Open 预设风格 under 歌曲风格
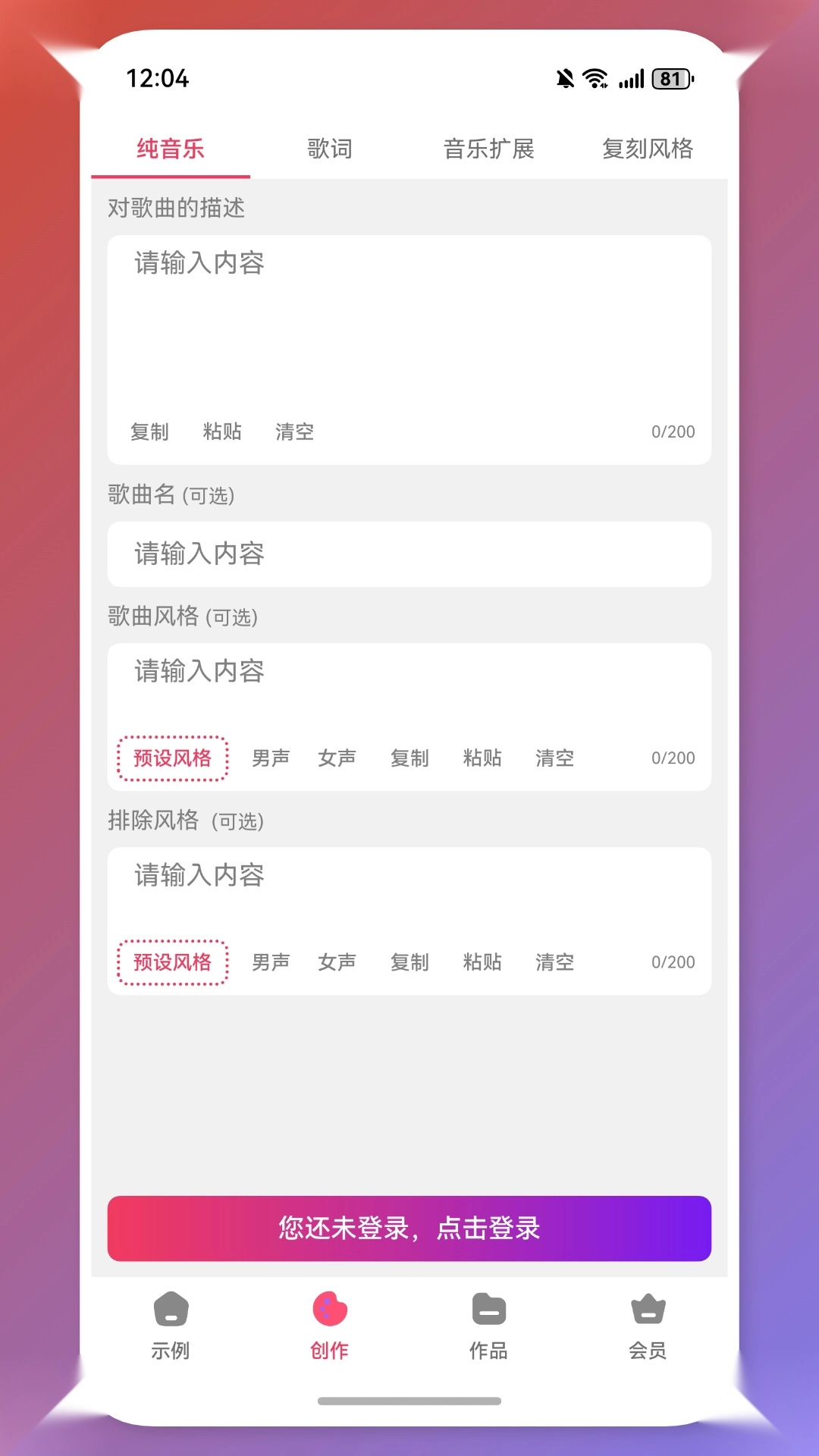 pyautogui.click(x=173, y=758)
